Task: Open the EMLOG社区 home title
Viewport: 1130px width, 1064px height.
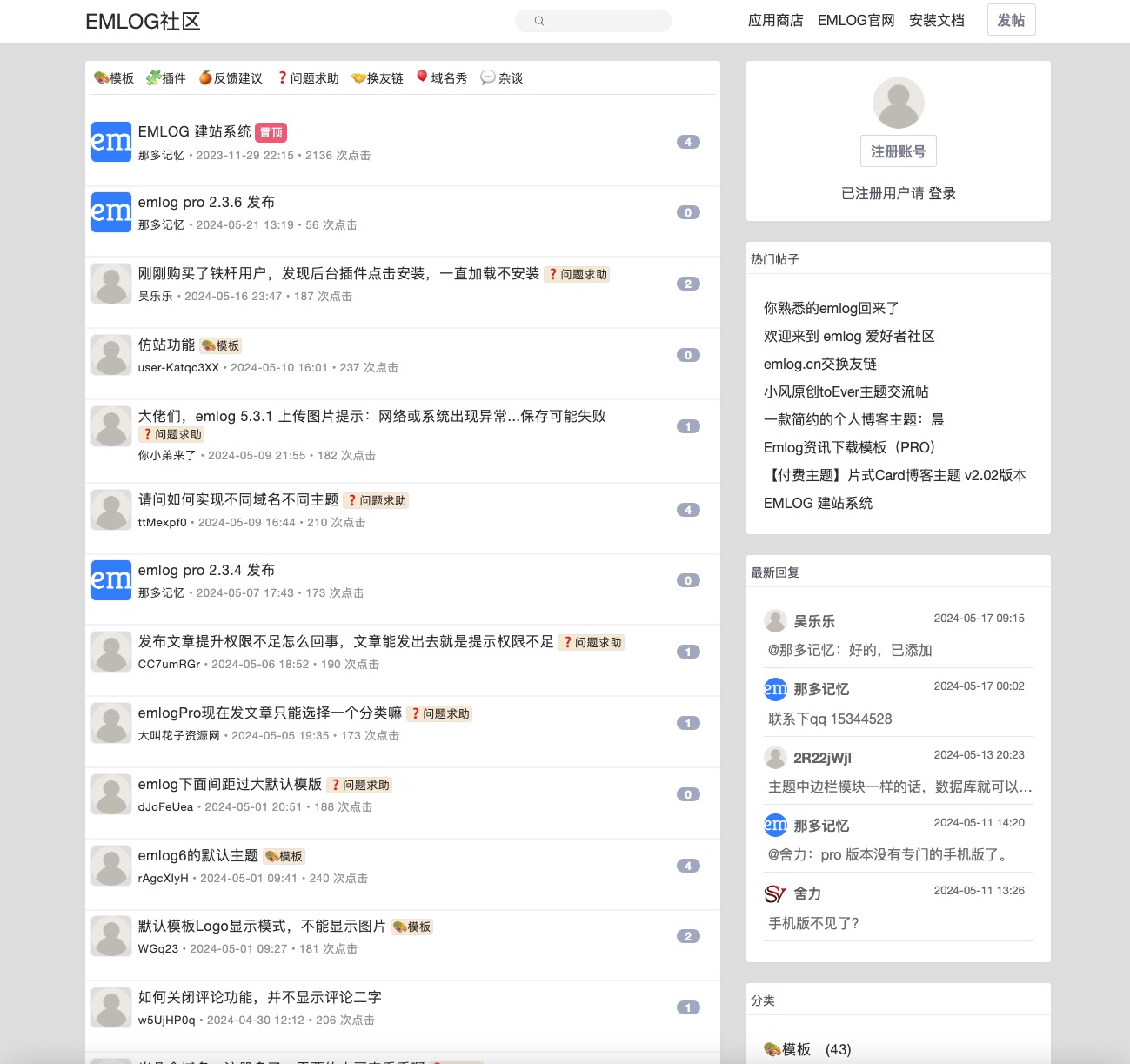Action: [143, 22]
